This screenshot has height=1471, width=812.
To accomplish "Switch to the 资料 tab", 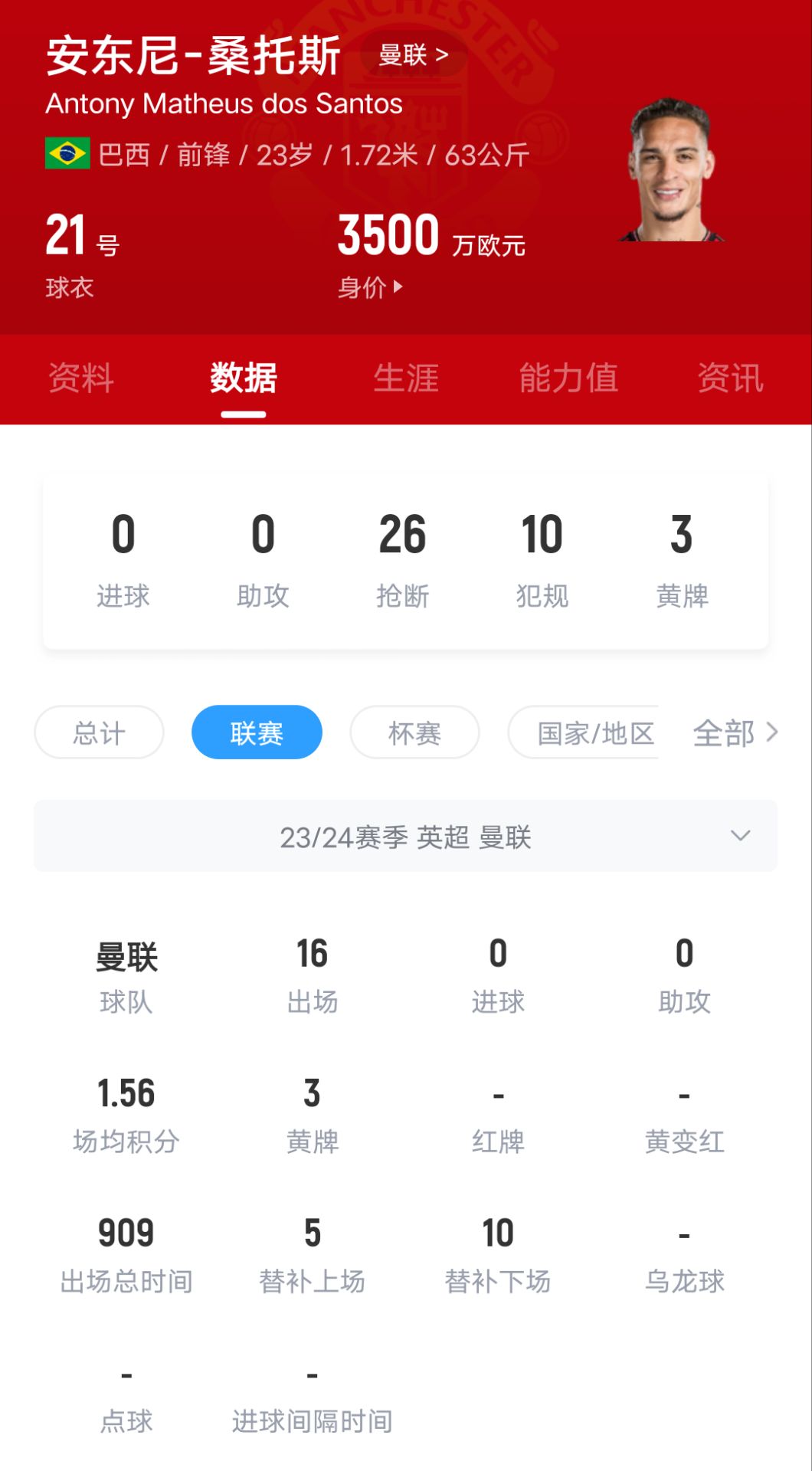I will click(x=81, y=378).
